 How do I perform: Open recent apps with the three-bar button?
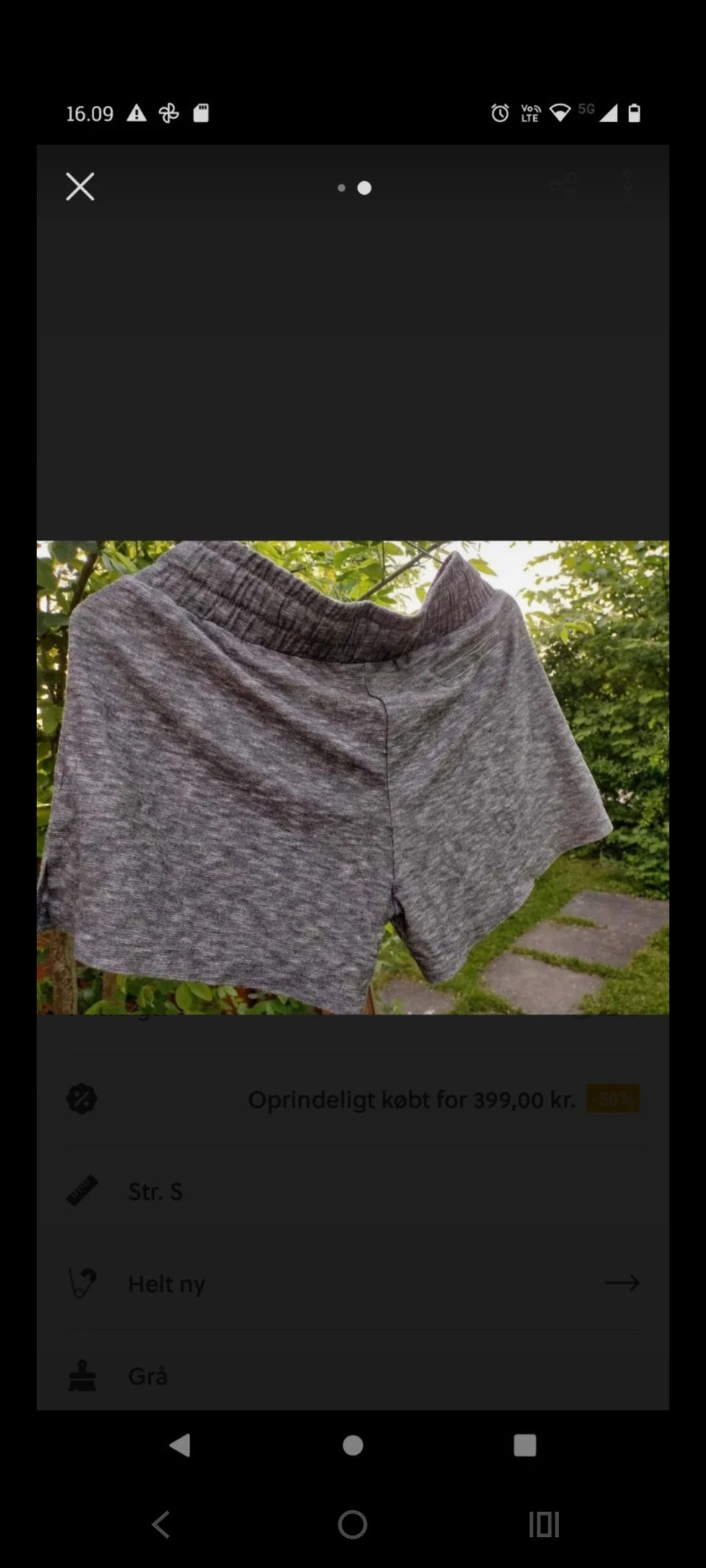[544, 1525]
